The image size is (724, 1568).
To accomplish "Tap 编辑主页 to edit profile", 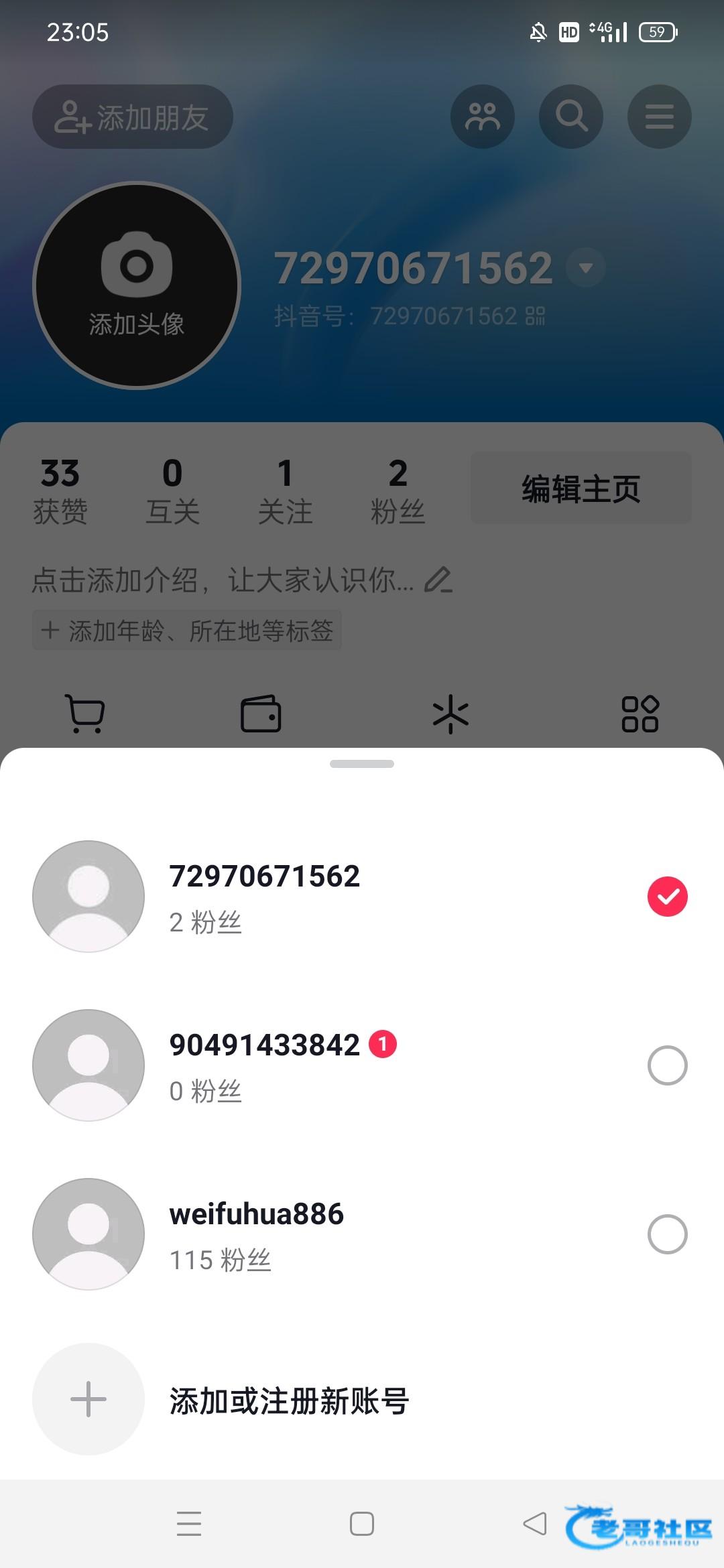I will (x=581, y=488).
